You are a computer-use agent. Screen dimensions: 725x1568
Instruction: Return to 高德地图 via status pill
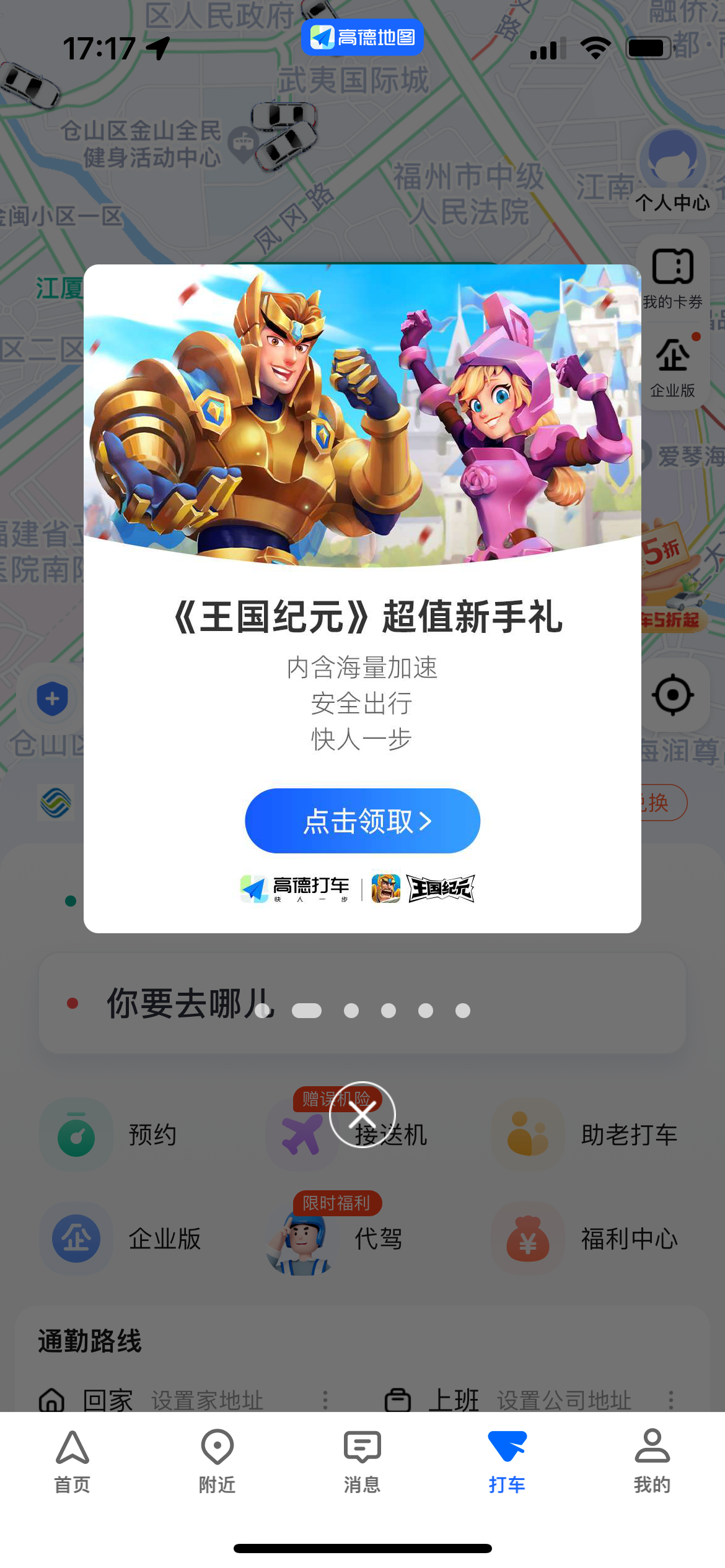pos(362,37)
